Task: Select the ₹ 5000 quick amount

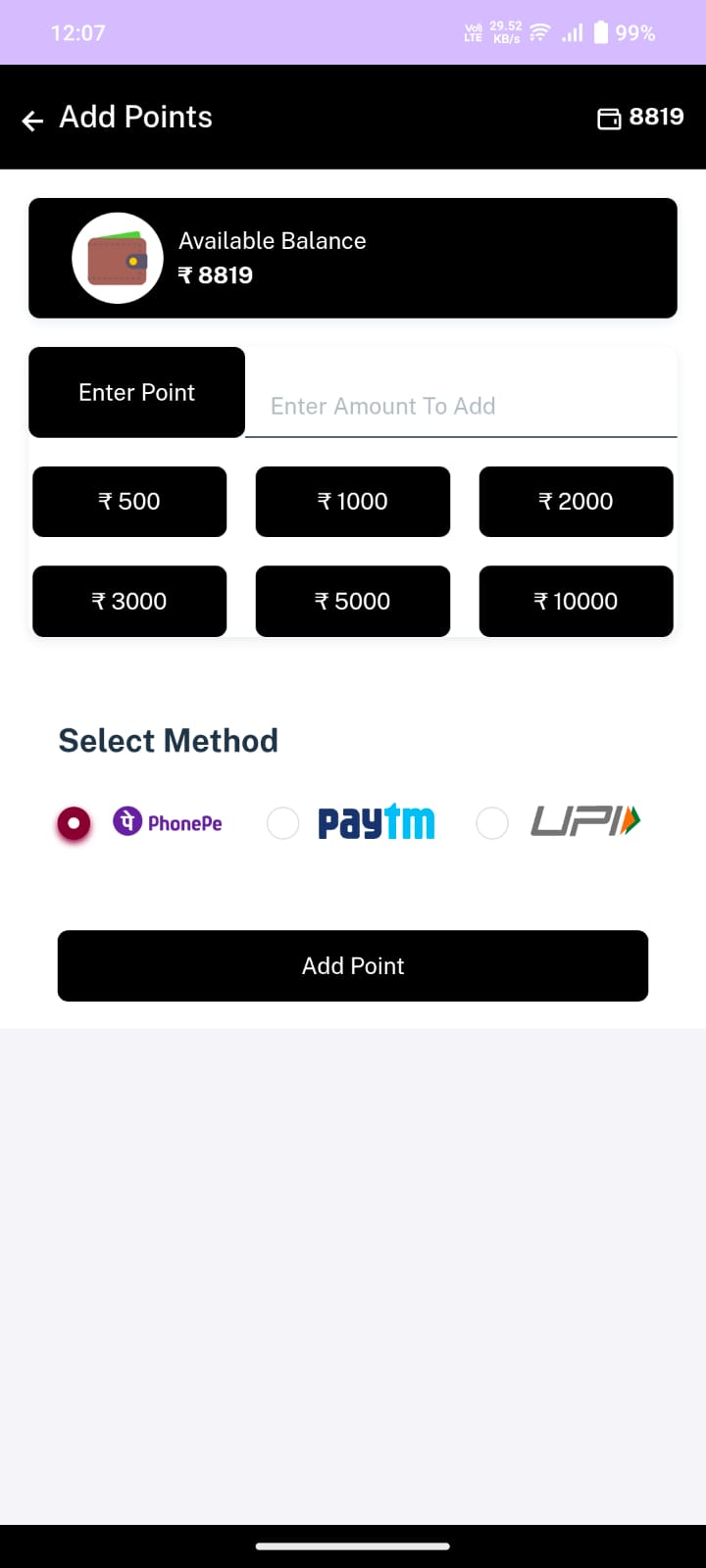Action: [353, 601]
